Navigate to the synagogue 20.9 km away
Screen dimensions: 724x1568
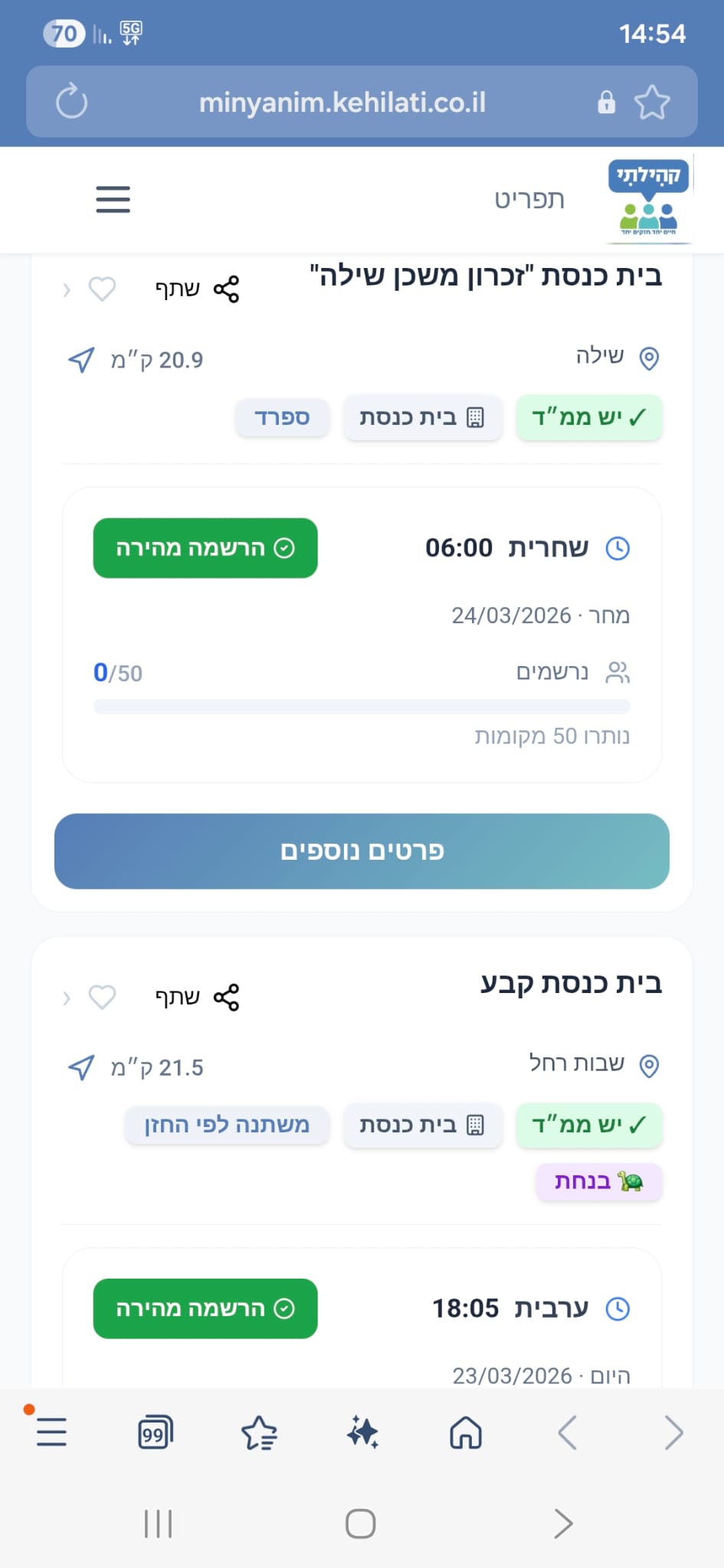(82, 359)
